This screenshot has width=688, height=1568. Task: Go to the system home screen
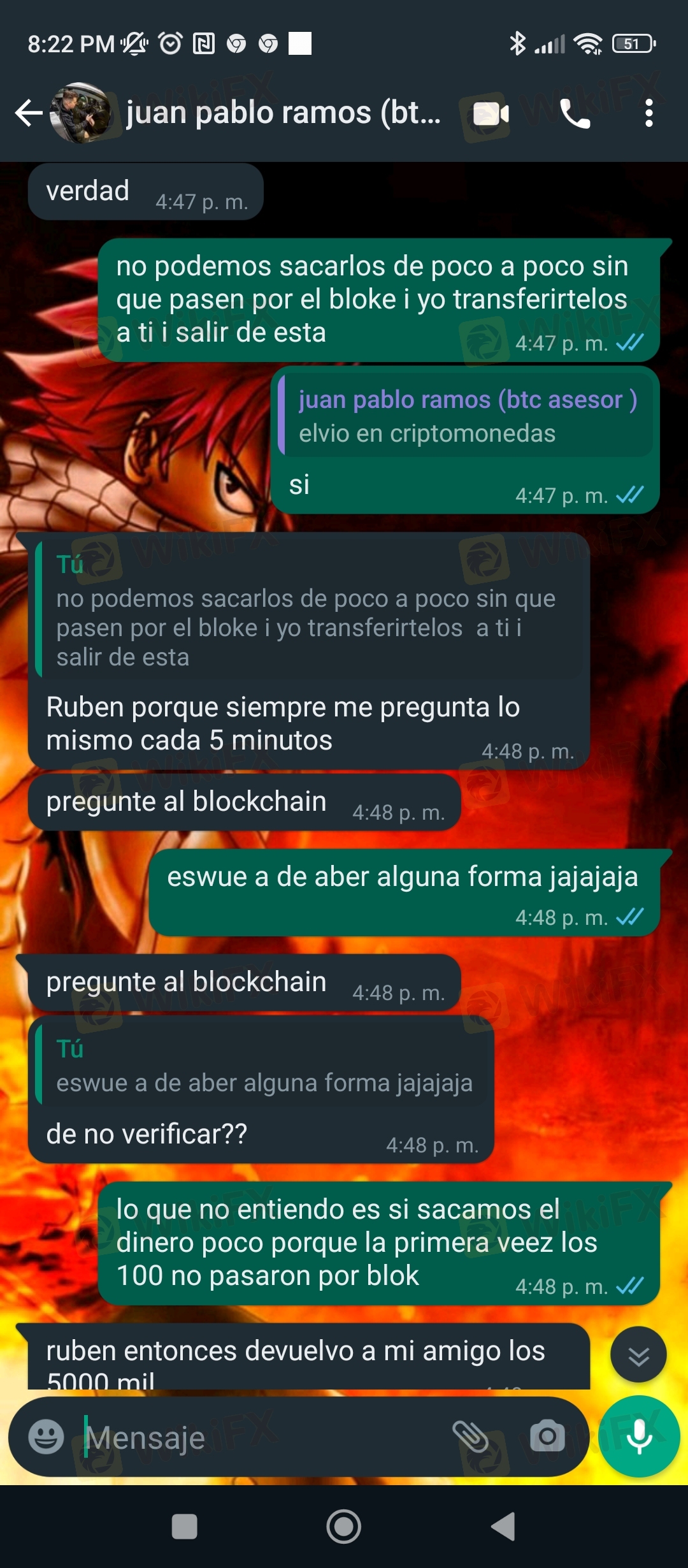pyautogui.click(x=344, y=1527)
